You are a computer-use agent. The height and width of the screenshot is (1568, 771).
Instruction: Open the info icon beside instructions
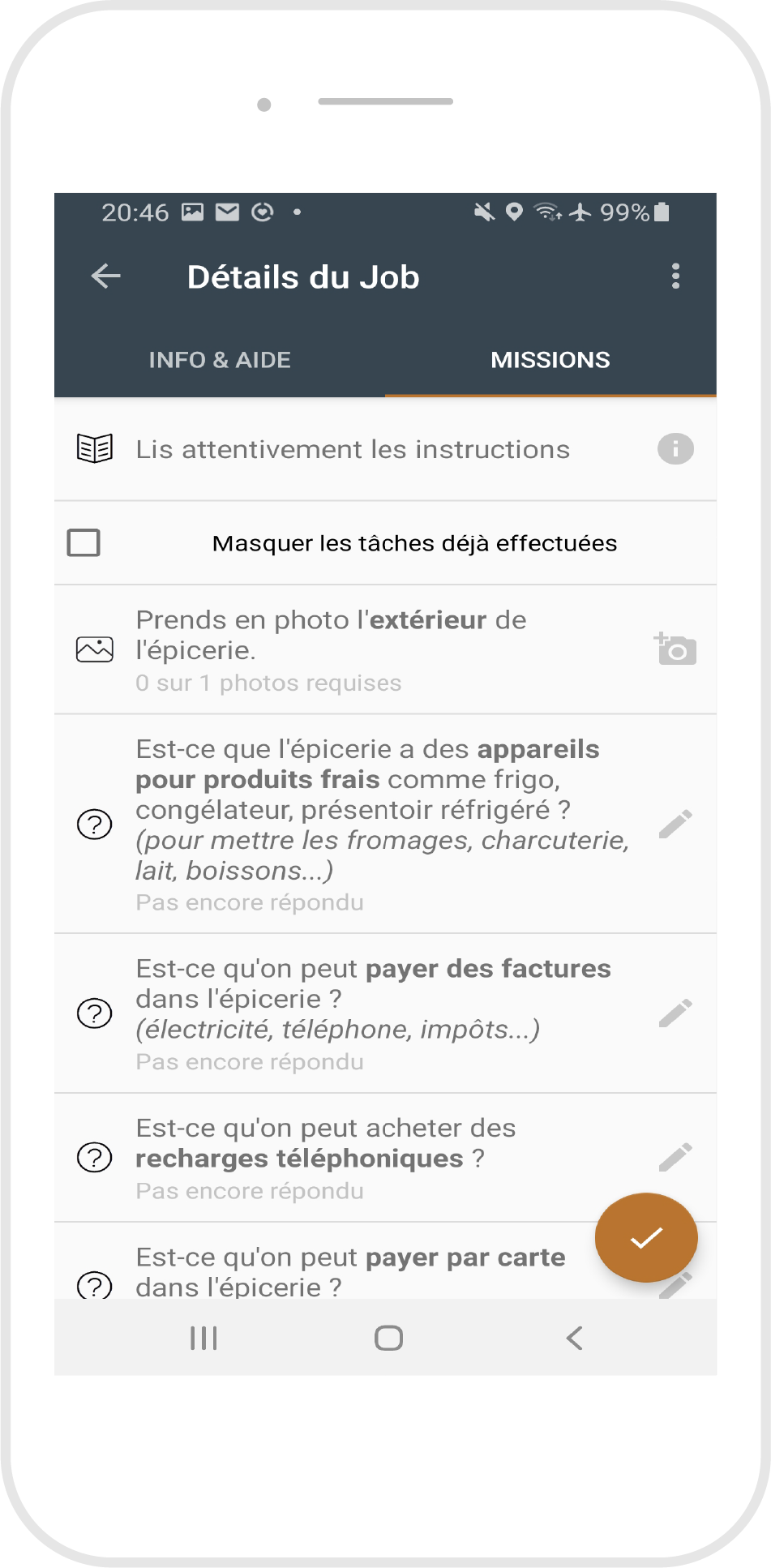[x=675, y=448]
